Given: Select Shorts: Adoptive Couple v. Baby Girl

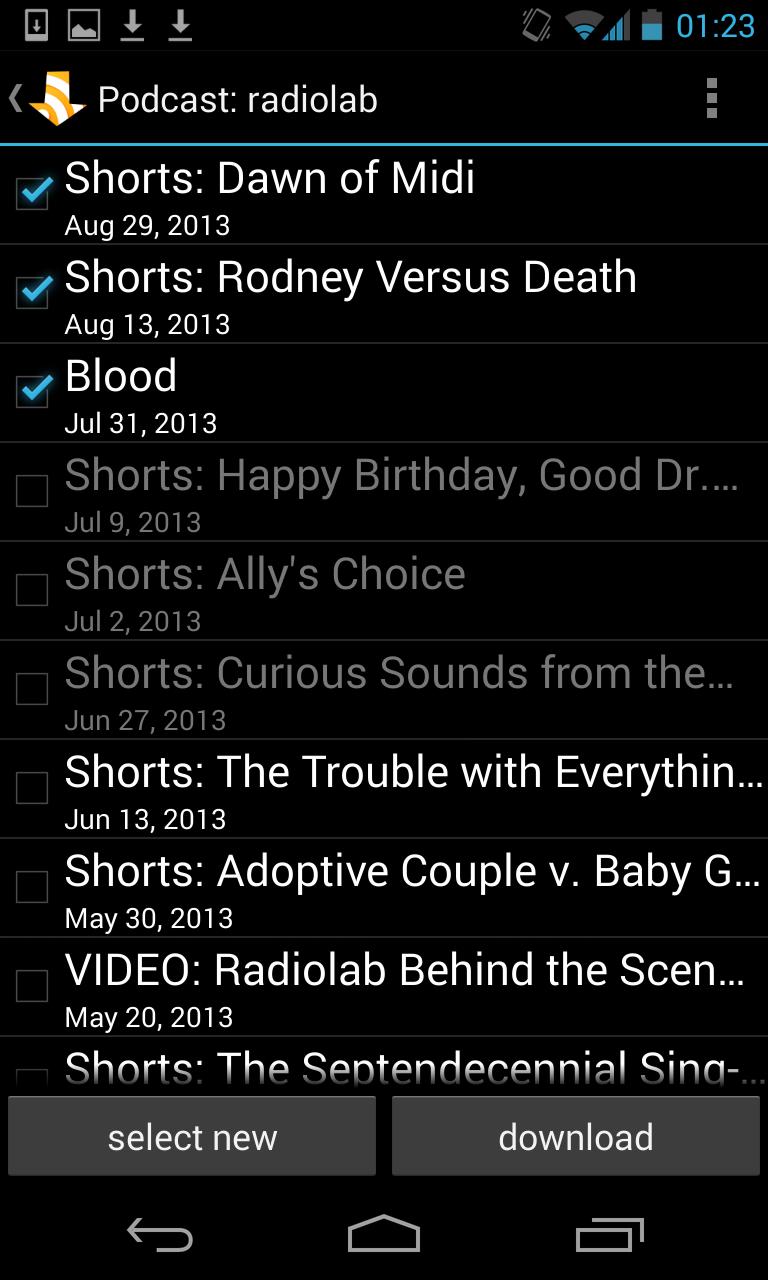Looking at the screenshot, I should pyautogui.click(x=32, y=887).
